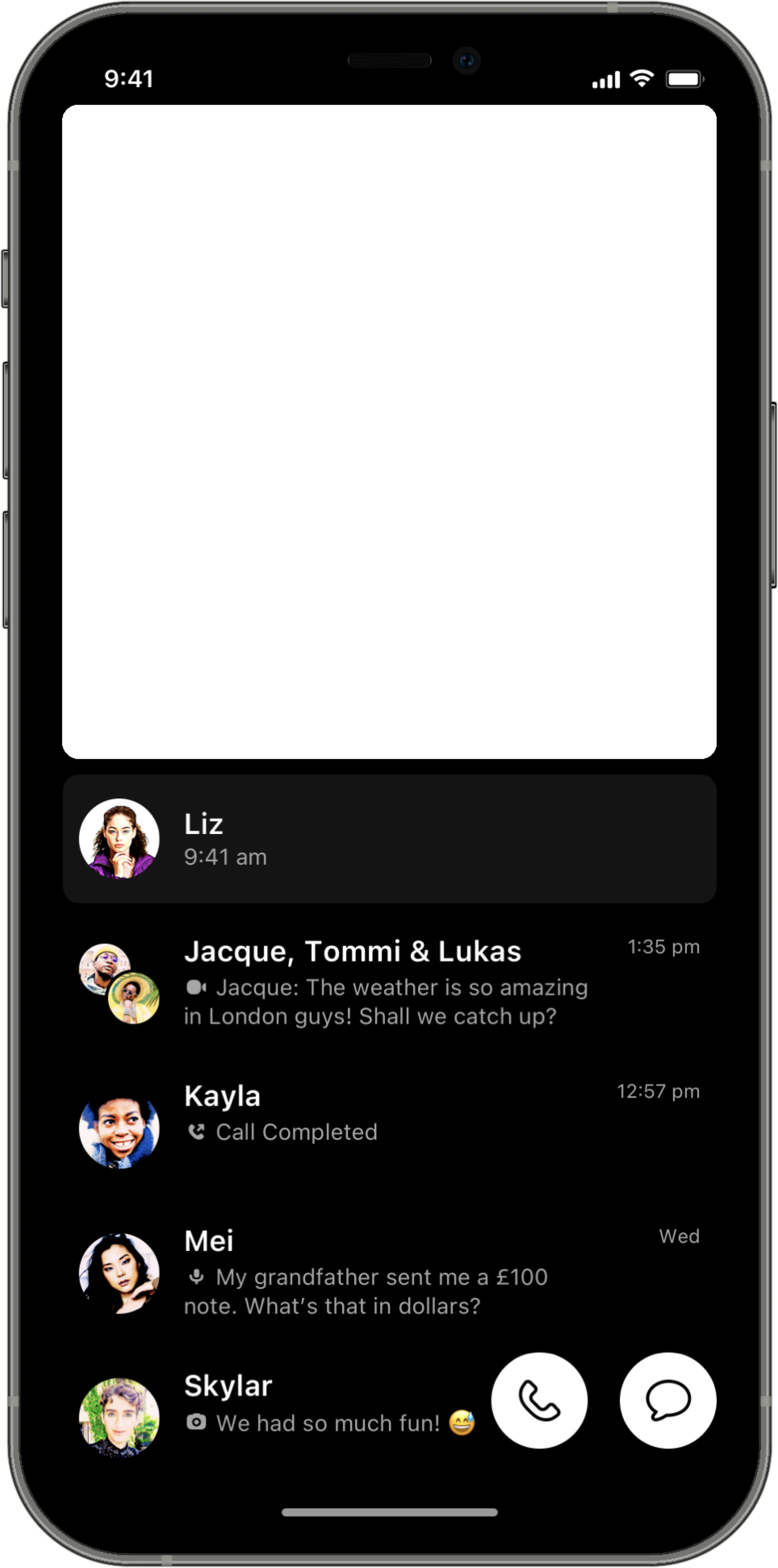
Task: Start a new phone call
Action: 539,1400
